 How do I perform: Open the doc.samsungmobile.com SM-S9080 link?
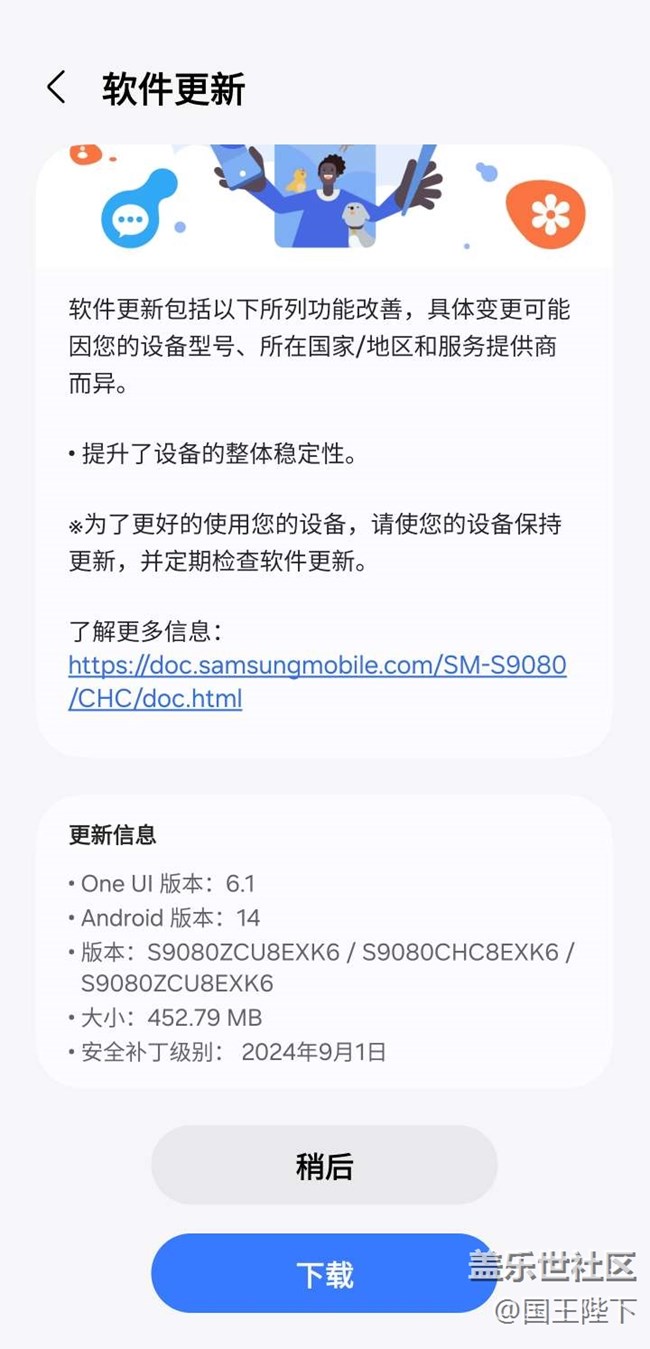pos(317,681)
